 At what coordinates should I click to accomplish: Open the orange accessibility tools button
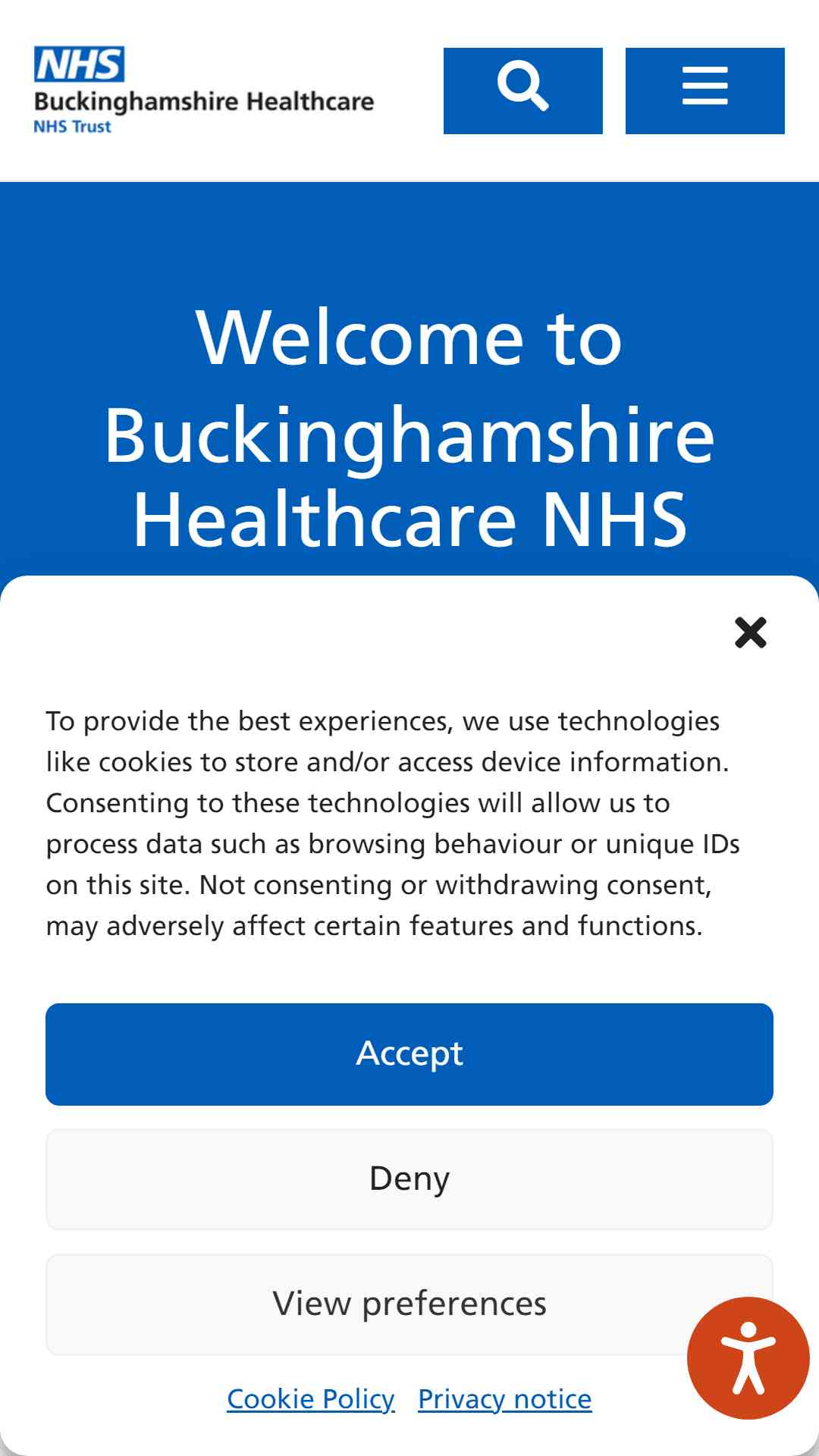coord(748,1358)
